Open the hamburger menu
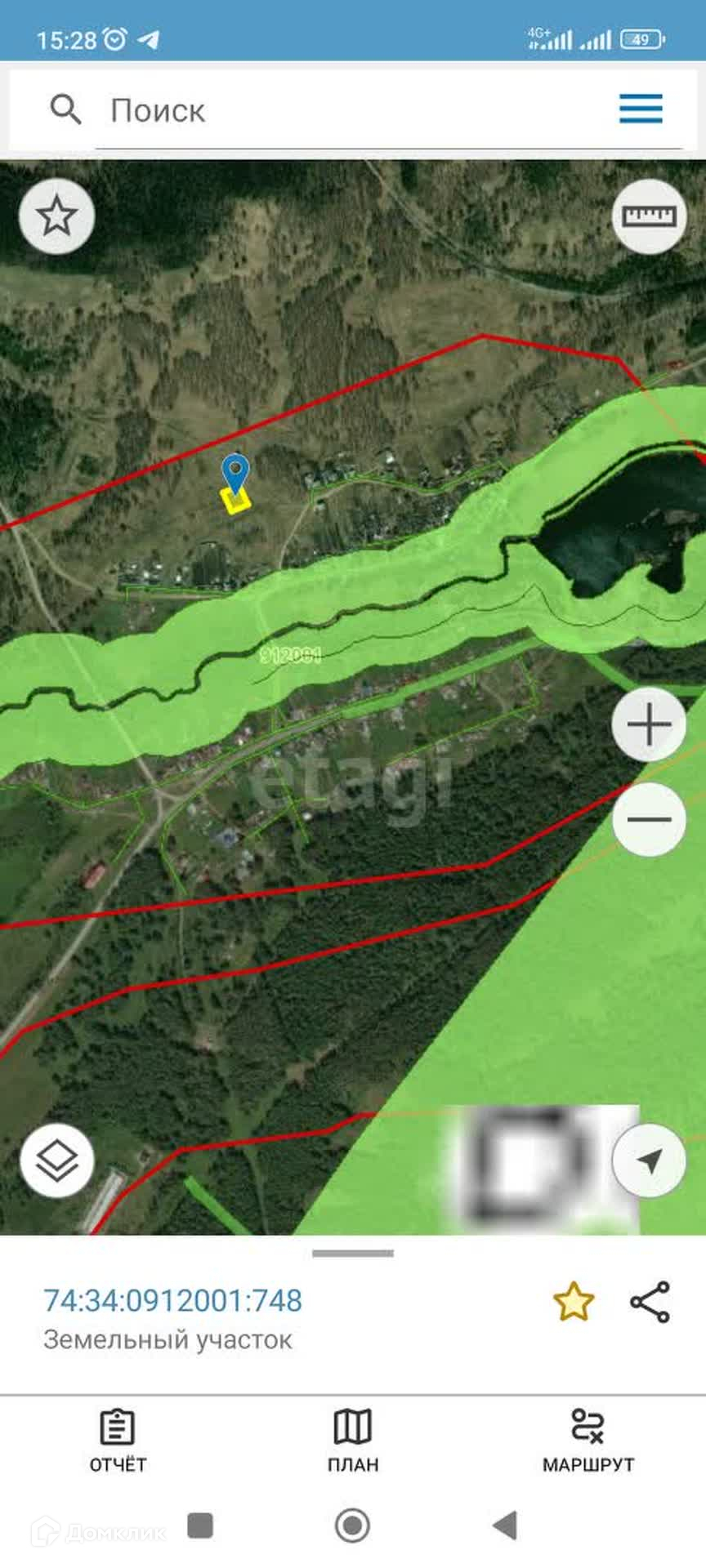Screen dimensions: 706x1568 point(641,109)
